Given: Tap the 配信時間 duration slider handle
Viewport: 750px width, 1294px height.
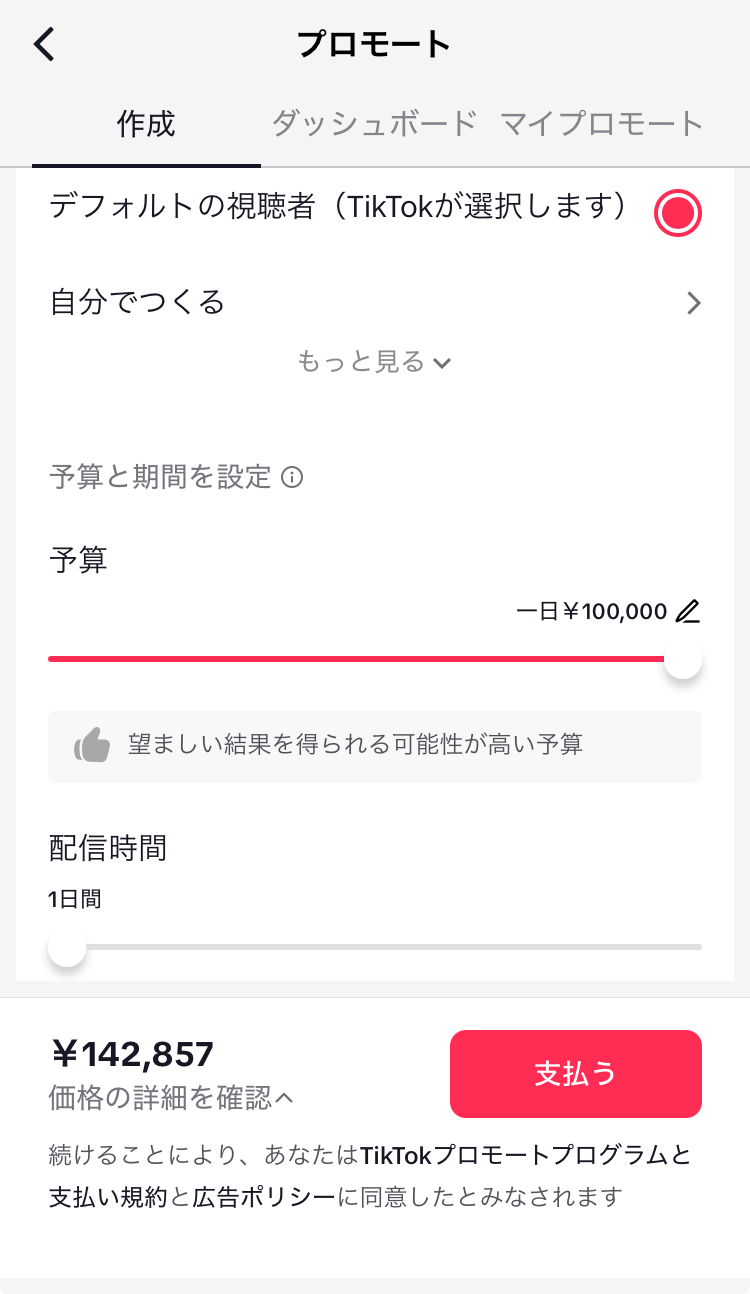Looking at the screenshot, I should click(67, 947).
